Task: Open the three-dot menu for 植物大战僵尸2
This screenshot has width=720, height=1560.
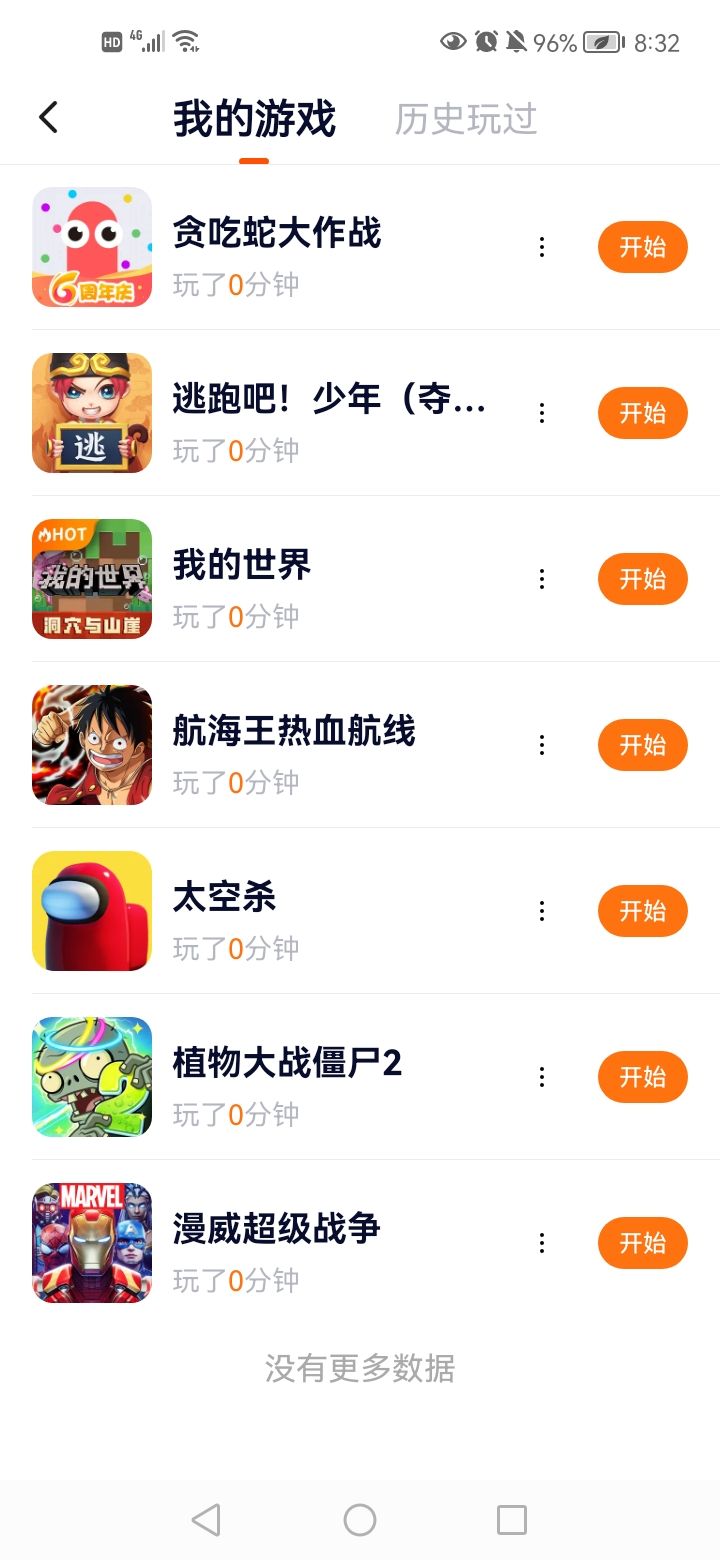Action: pyautogui.click(x=542, y=1077)
